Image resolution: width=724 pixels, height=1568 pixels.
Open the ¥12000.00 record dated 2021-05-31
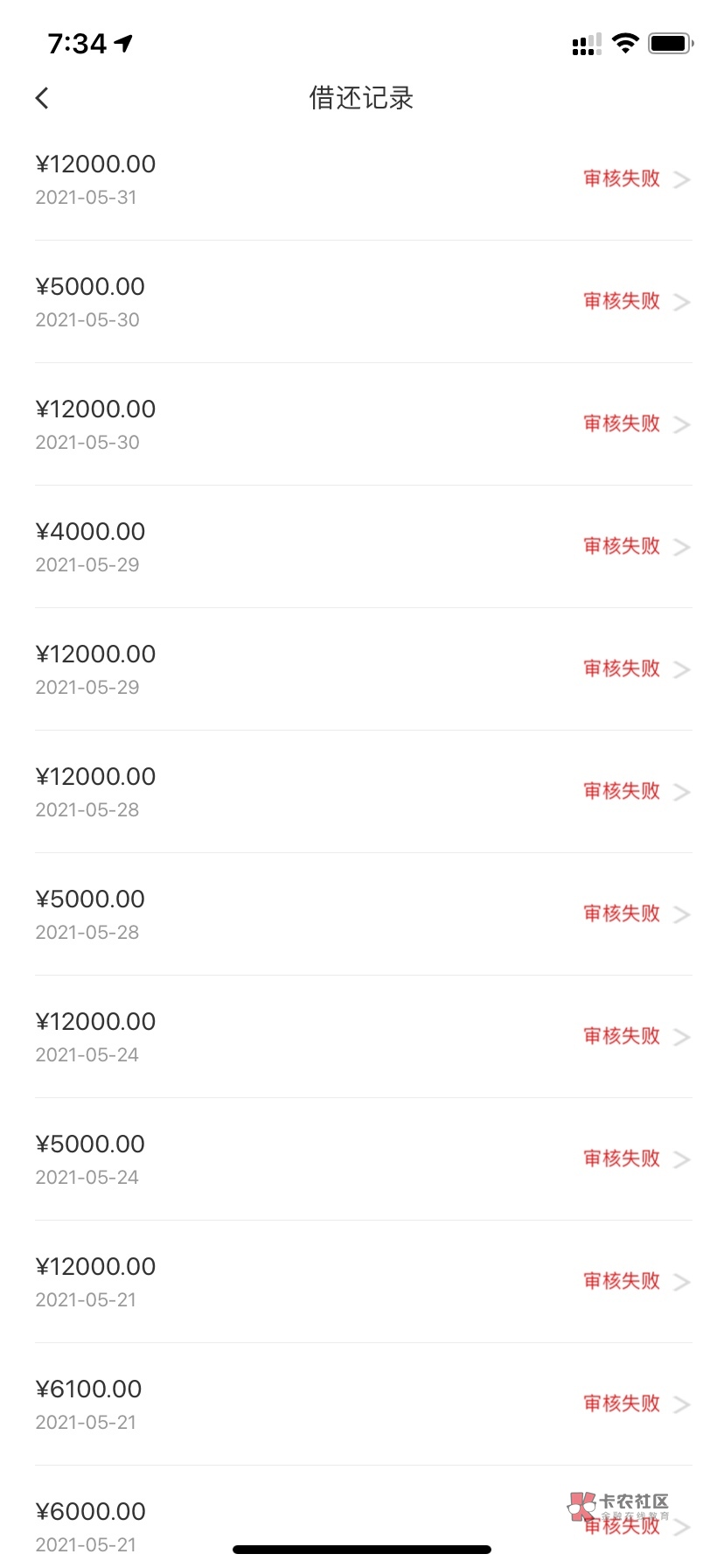362,179
